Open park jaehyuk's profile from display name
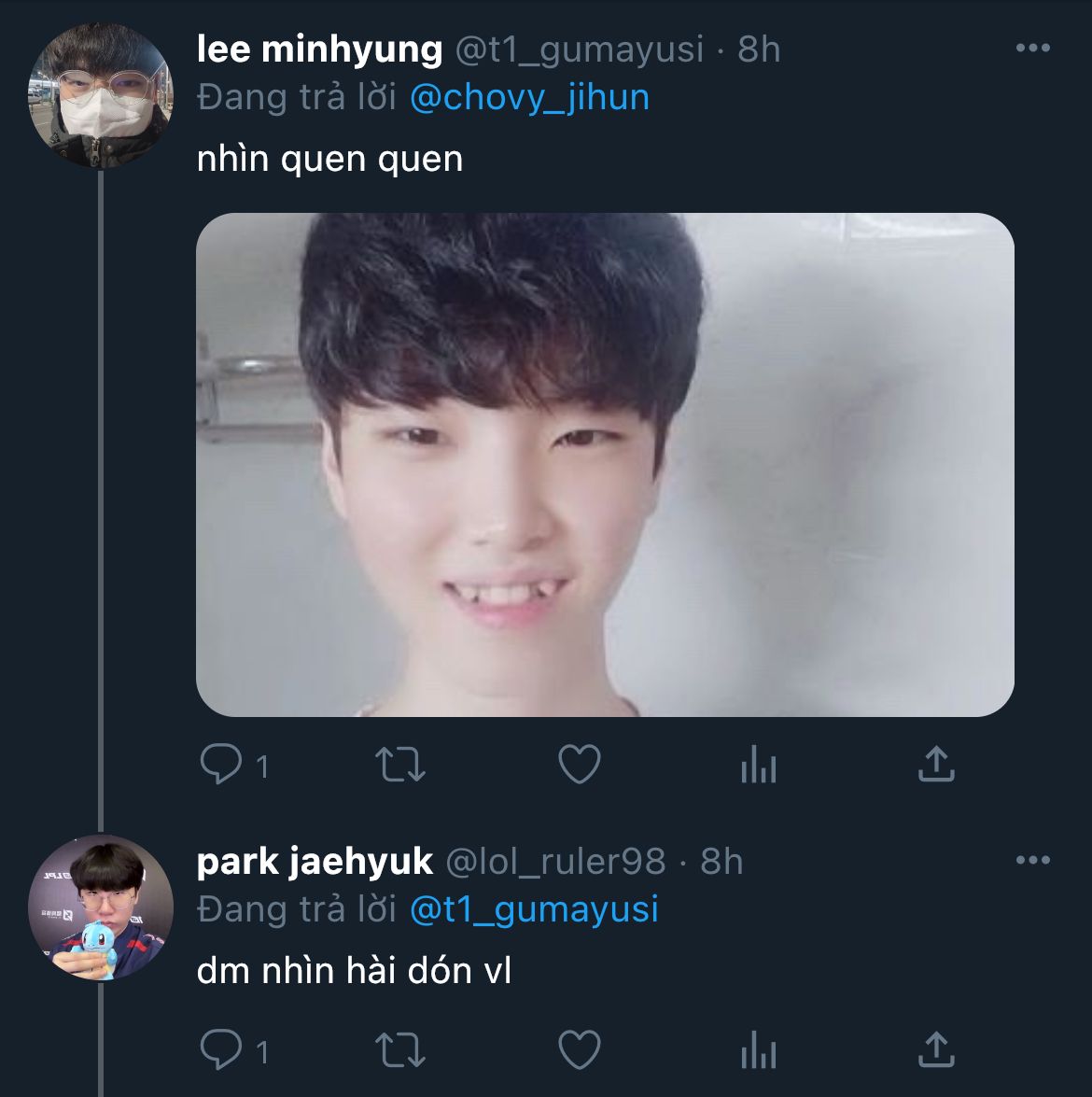1092x1097 pixels. (x=315, y=861)
